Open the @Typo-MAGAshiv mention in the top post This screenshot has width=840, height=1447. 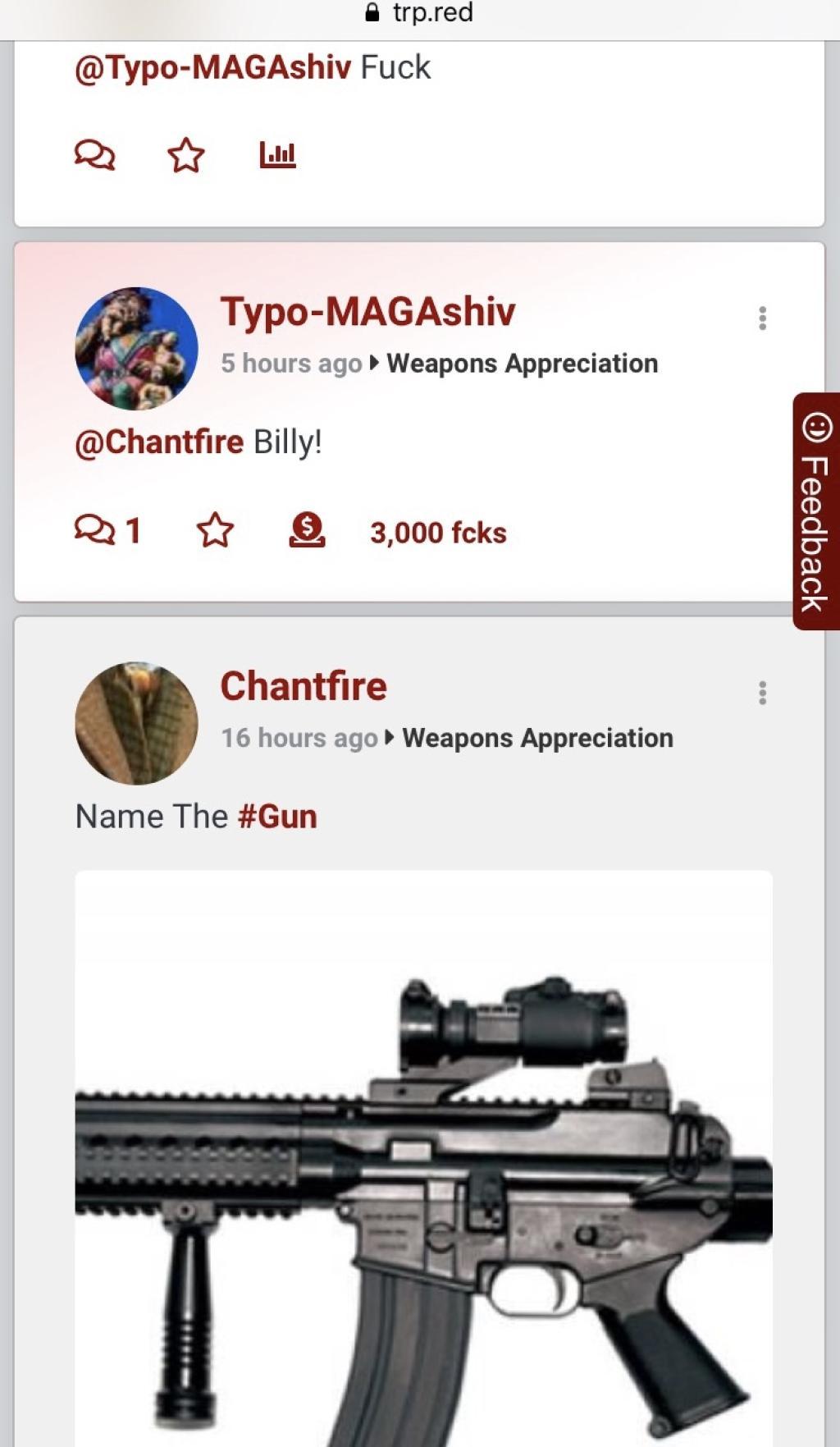212,67
